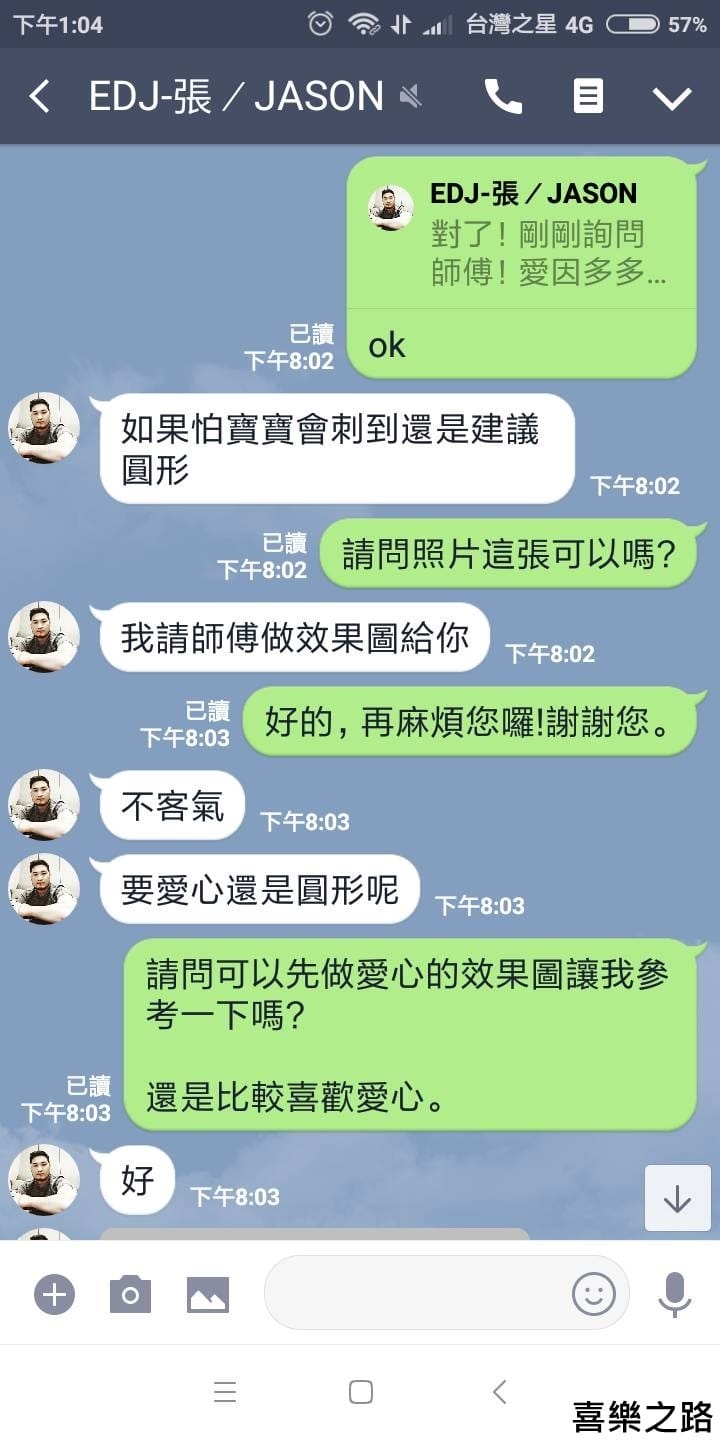The image size is (720, 1440).
Task: Expand the chat dropdown menu arrow
Action: (671, 97)
